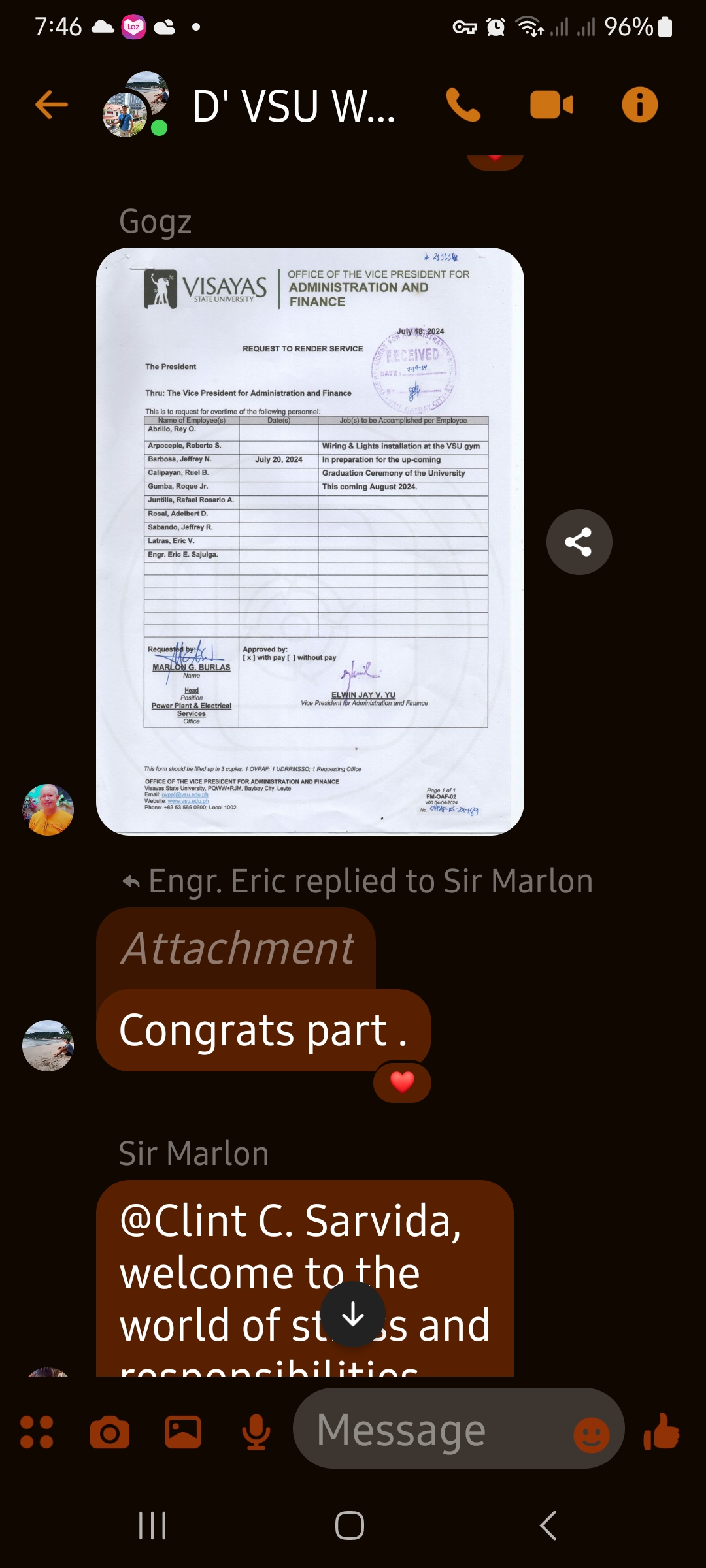This screenshot has height=1568, width=706.
Task: Open the gallery picker icon
Action: click(x=183, y=1432)
